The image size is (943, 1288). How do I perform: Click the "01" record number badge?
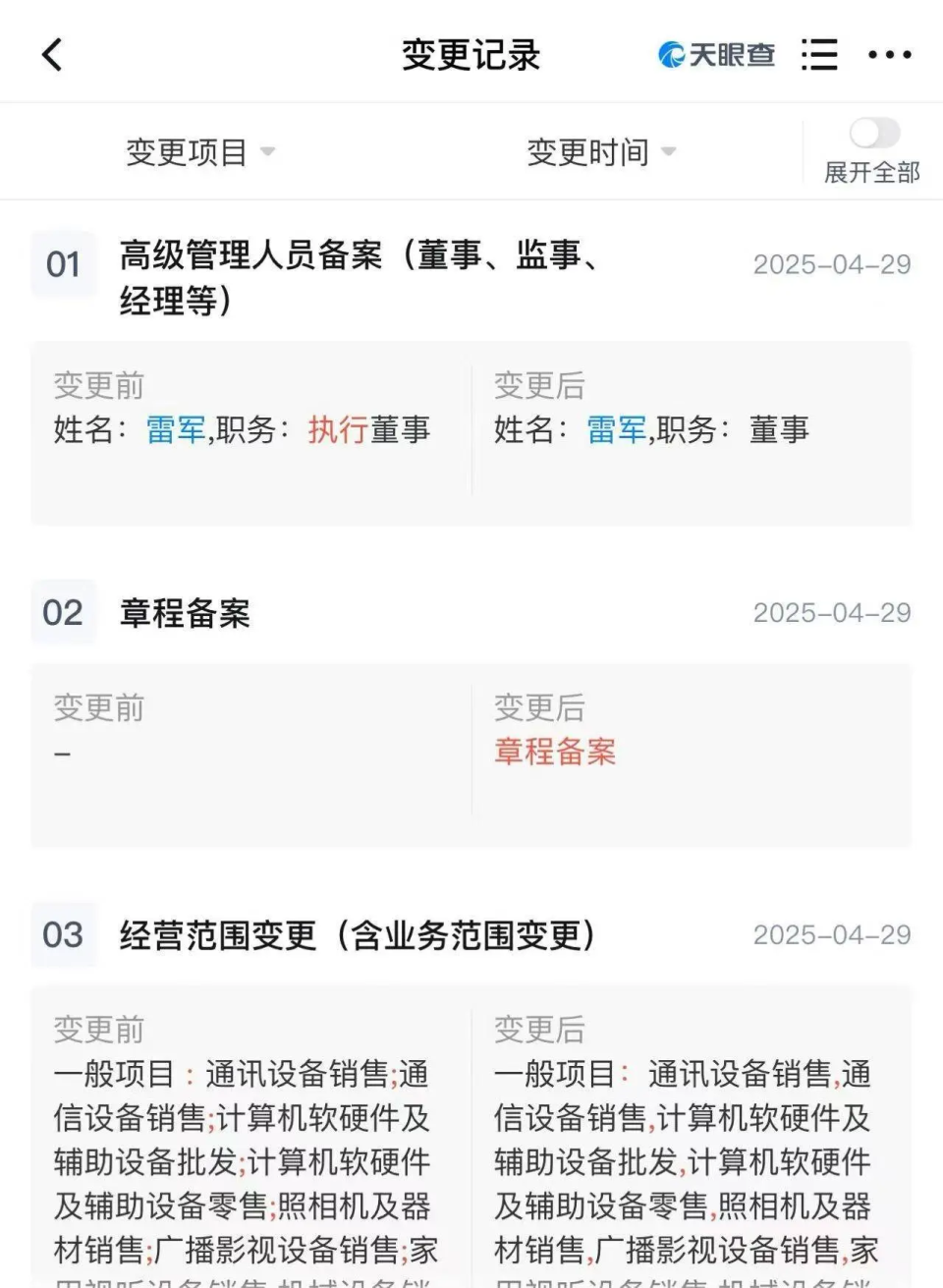[63, 264]
